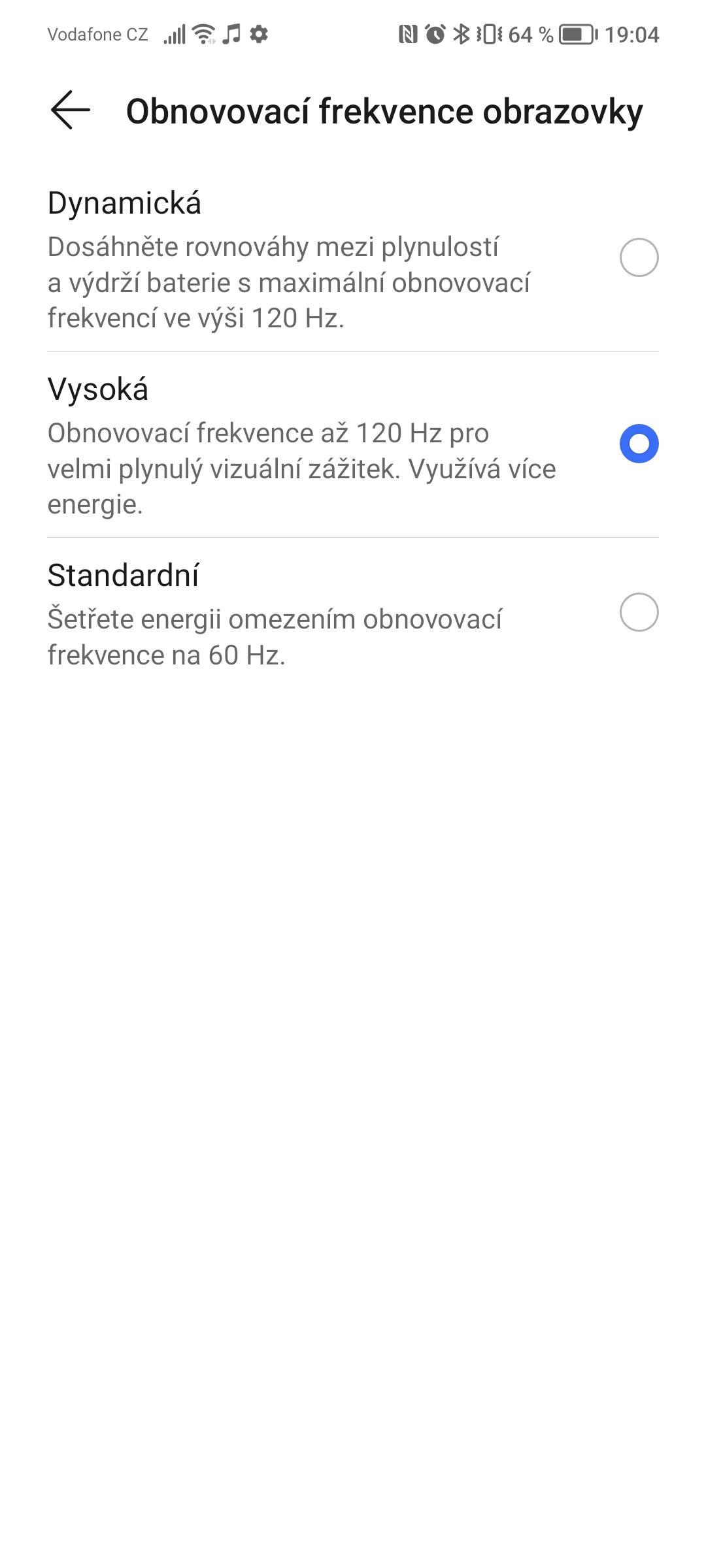Go back using the top-left arrow
This screenshot has width=706, height=1568.
click(71, 110)
